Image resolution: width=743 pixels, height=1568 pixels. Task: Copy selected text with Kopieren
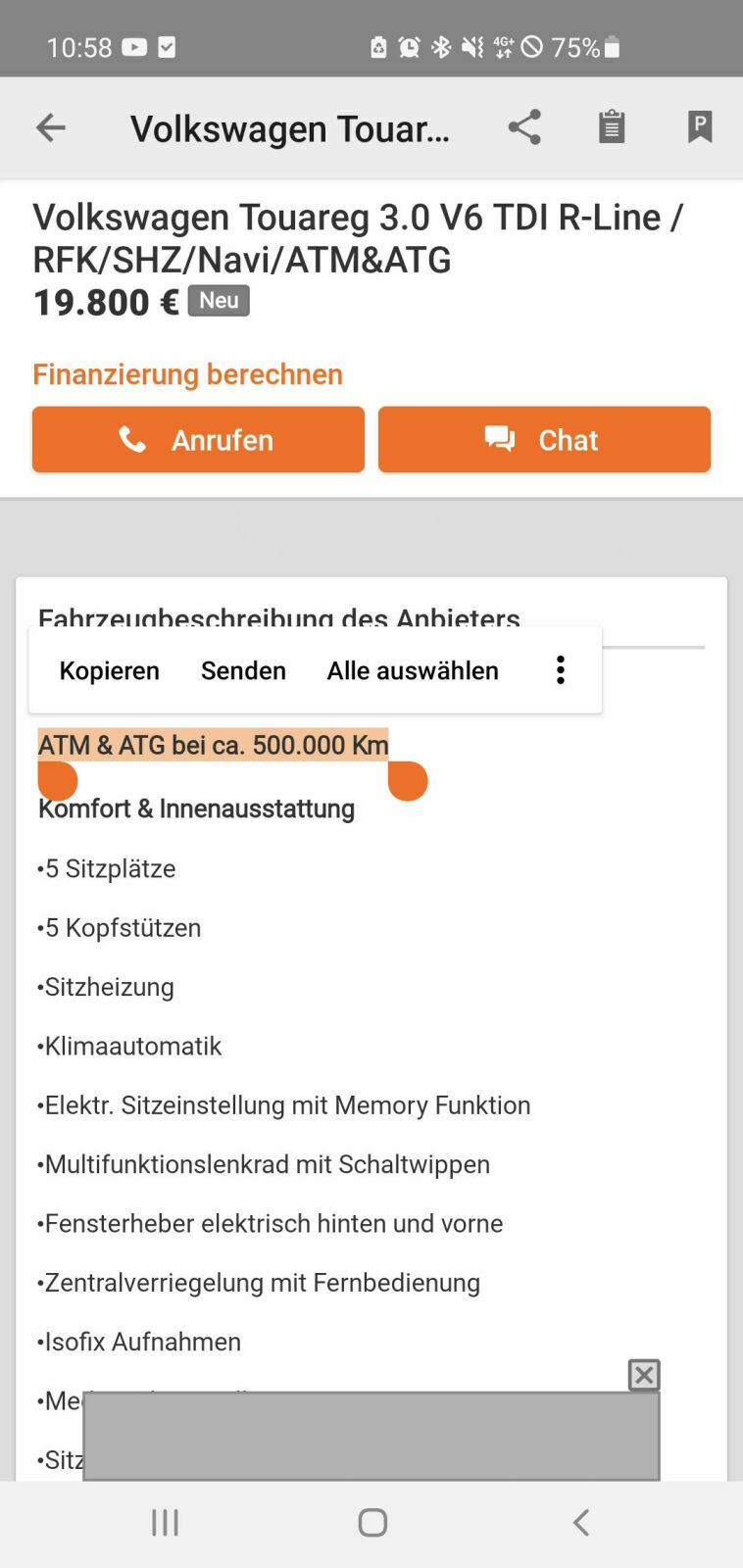click(x=109, y=671)
